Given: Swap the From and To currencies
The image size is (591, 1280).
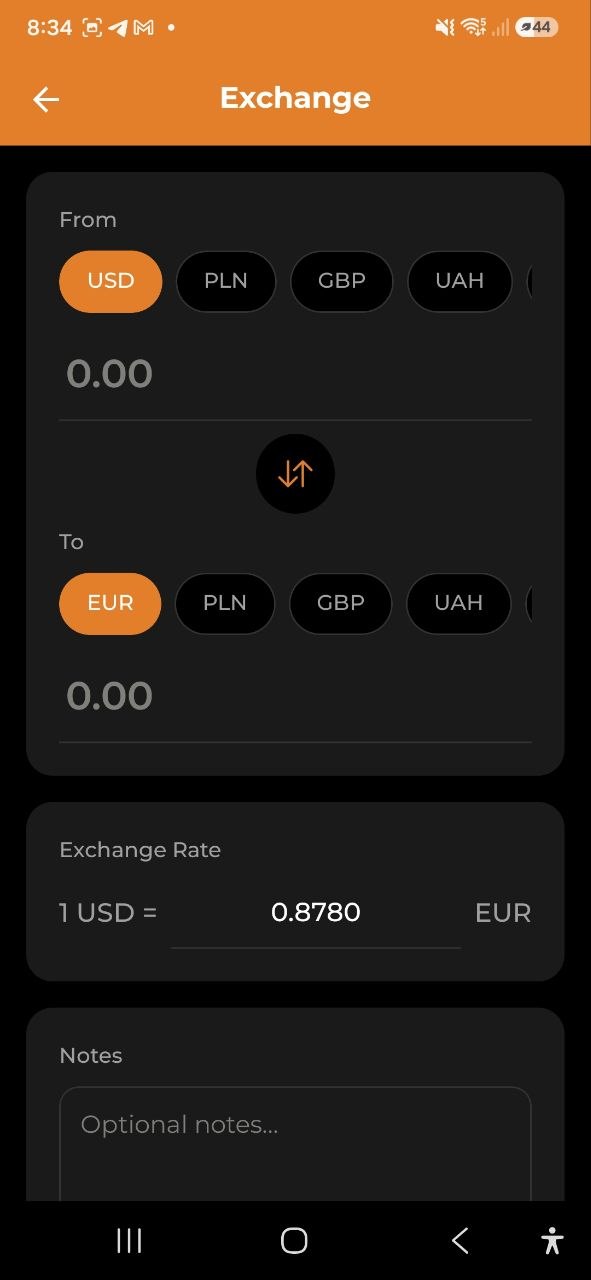Looking at the screenshot, I should pyautogui.click(x=295, y=474).
